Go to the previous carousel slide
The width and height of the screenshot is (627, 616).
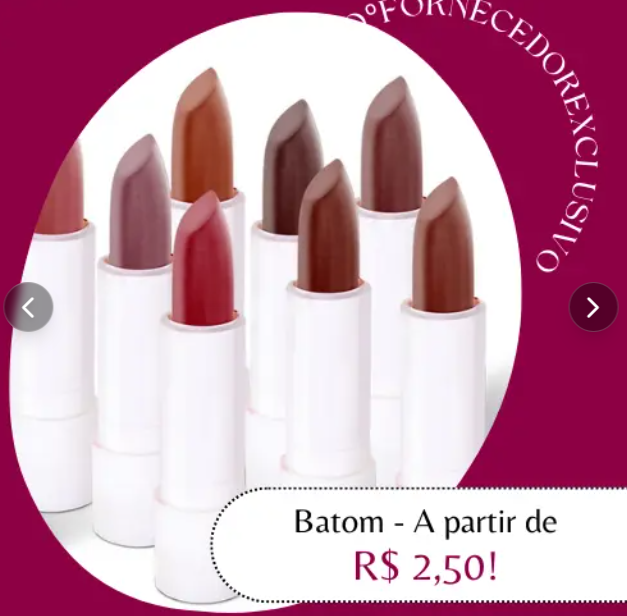[x=28, y=308]
